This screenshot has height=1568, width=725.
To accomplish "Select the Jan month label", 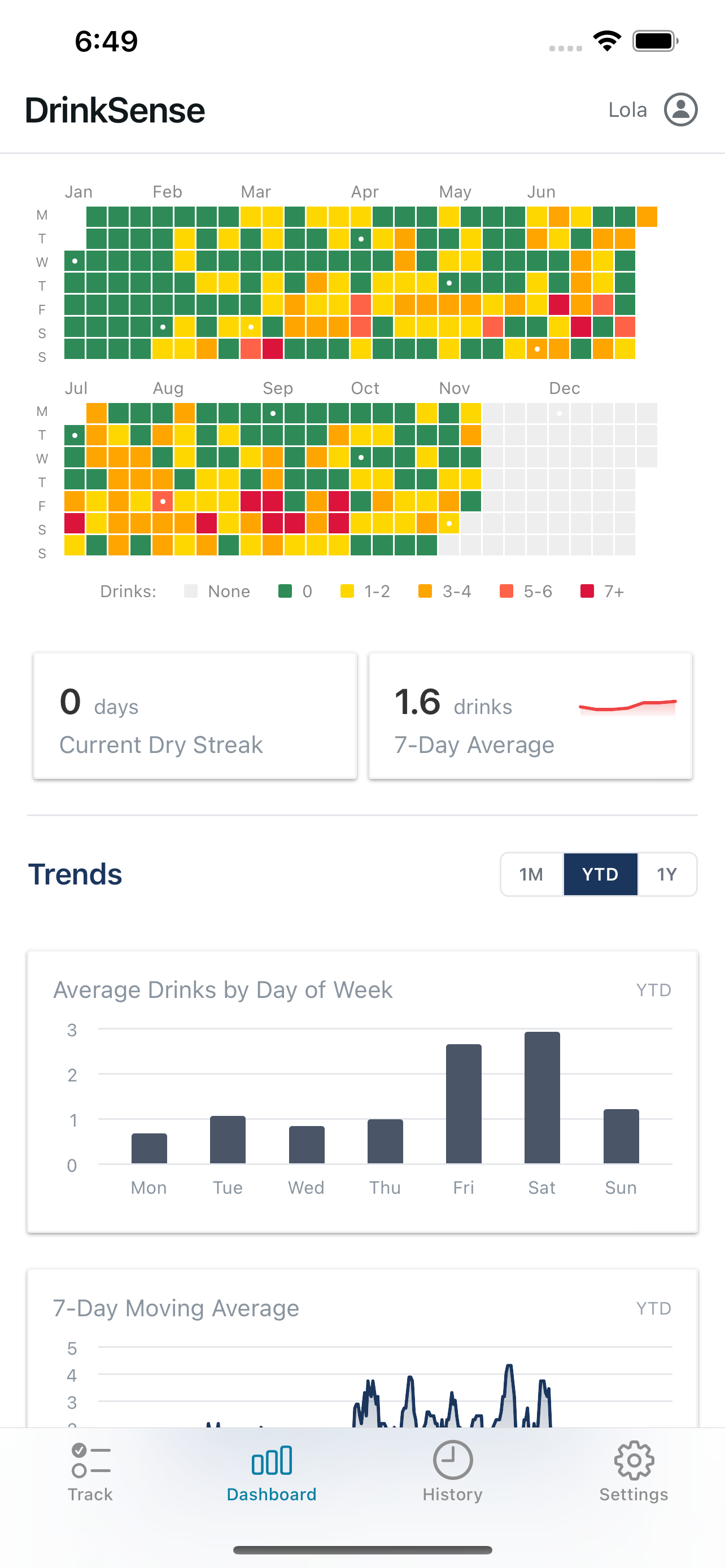I will (x=78, y=192).
